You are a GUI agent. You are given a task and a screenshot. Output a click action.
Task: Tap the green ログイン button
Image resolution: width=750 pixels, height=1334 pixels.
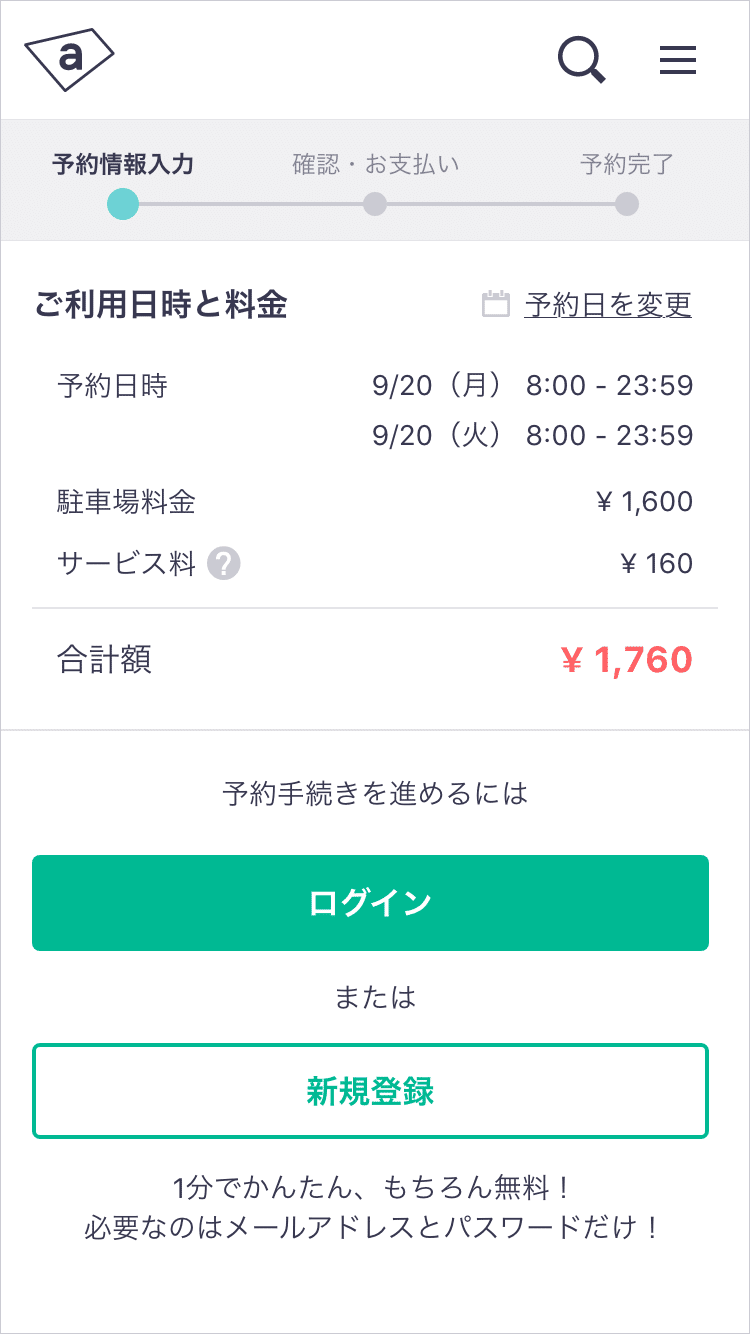pos(370,903)
